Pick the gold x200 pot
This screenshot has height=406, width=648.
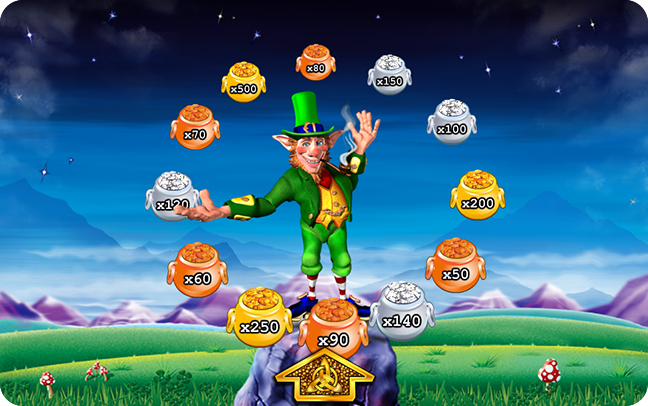477,196
